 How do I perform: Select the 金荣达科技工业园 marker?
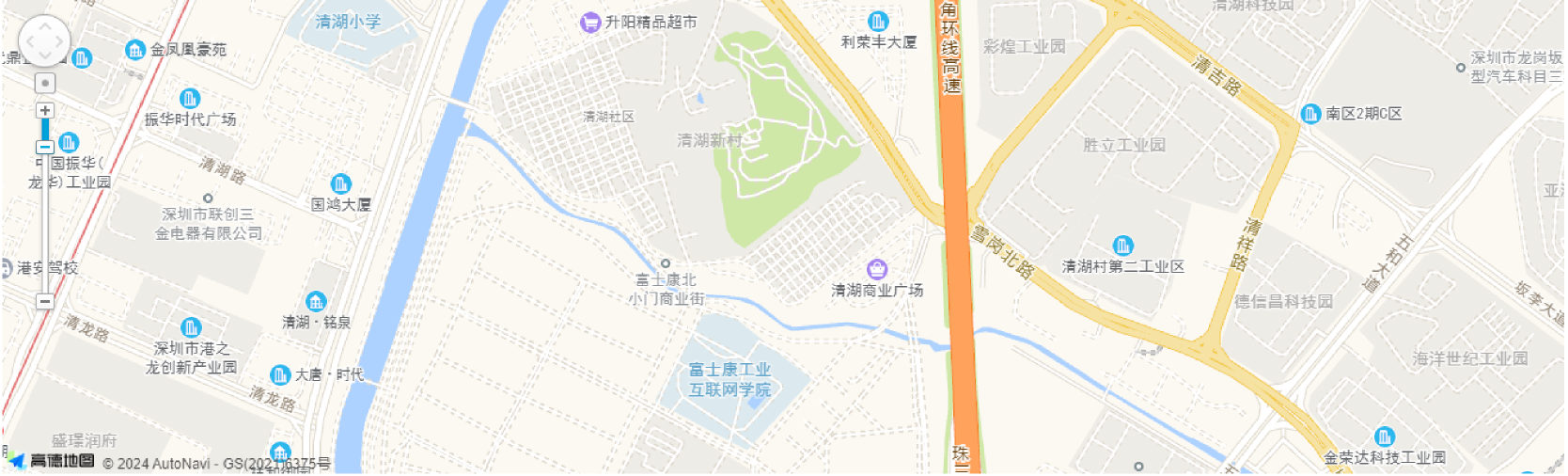point(1384,437)
